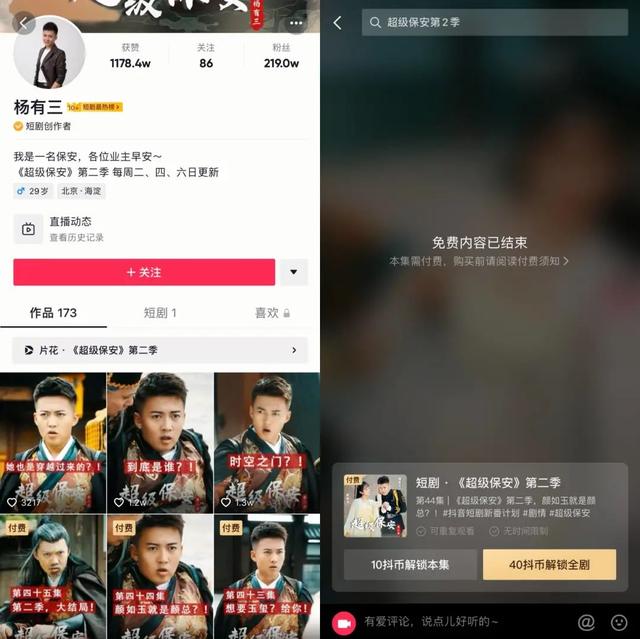Viewport: 640px width, 639px height.
Task: Open the emoji picker in comment bar
Action: (619, 622)
